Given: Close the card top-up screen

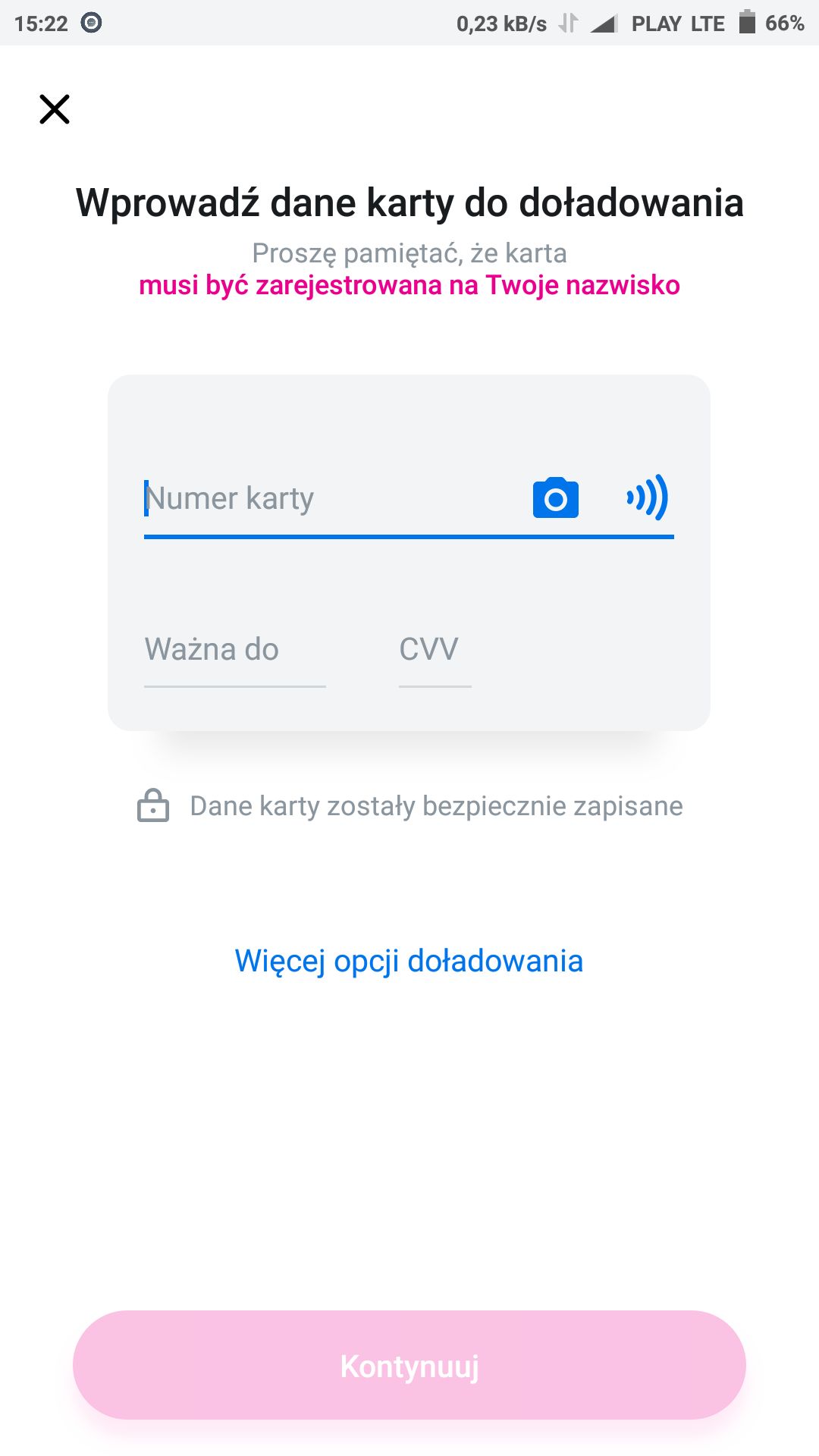Looking at the screenshot, I should (x=55, y=109).
